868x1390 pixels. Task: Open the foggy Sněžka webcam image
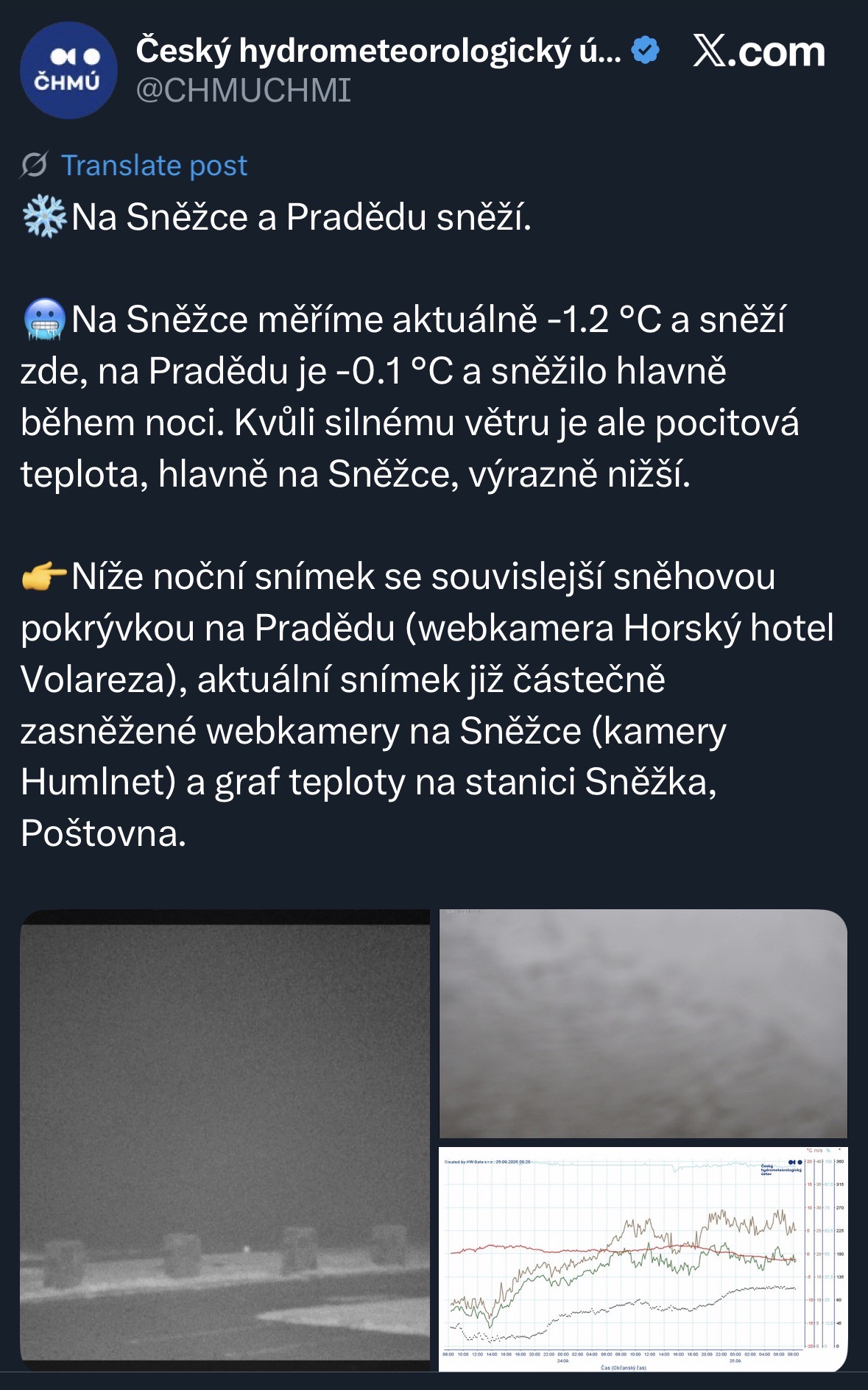pyautogui.click(x=643, y=1023)
